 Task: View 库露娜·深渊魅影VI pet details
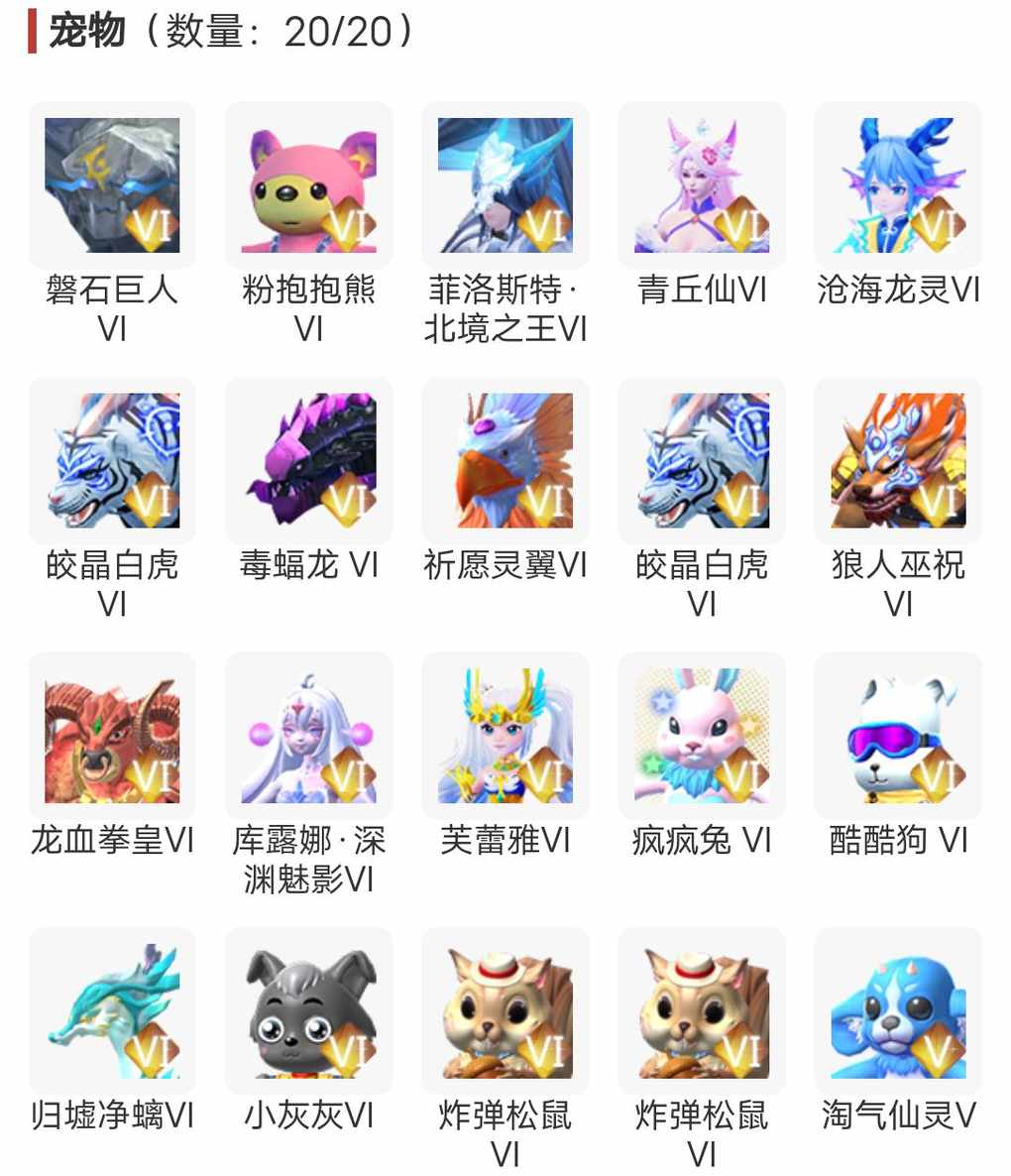(308, 736)
